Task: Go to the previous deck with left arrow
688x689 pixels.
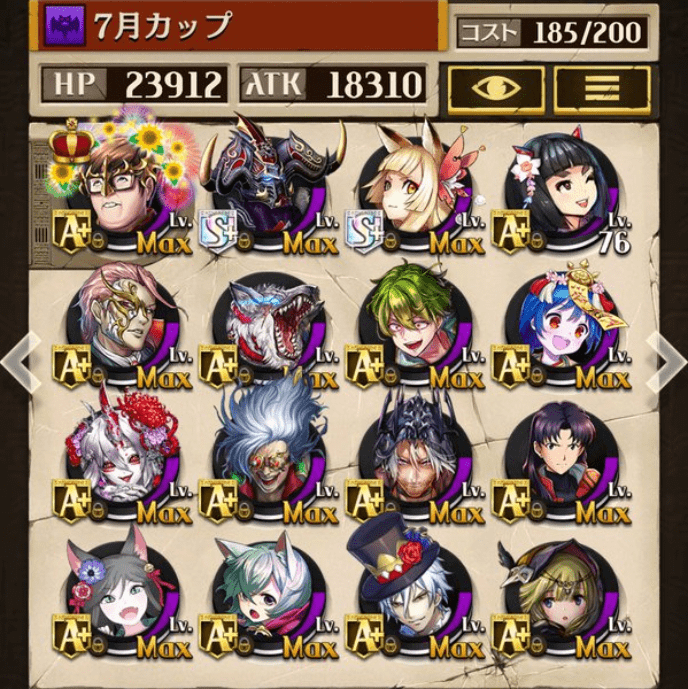Action: coord(18,360)
